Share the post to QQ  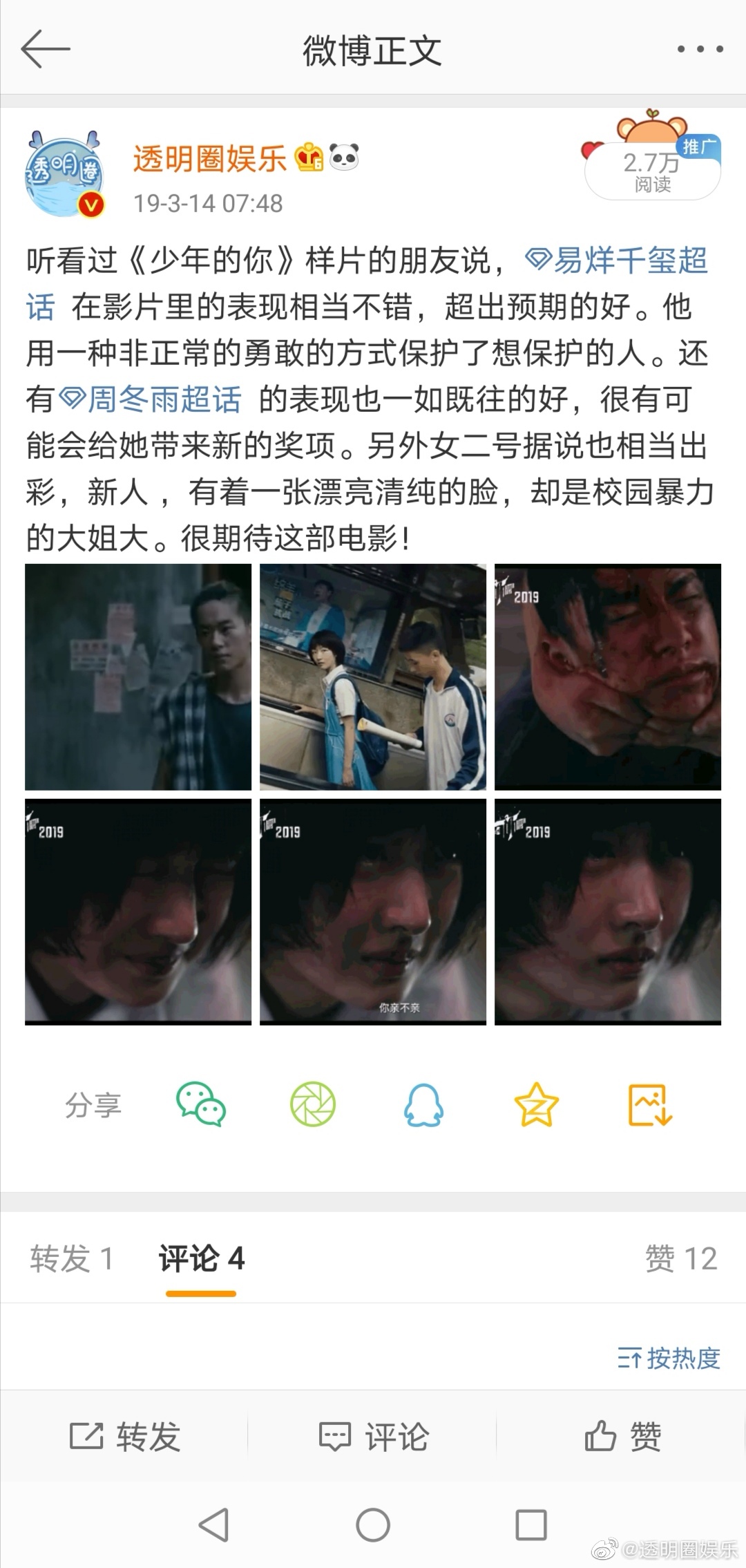coord(423,1104)
